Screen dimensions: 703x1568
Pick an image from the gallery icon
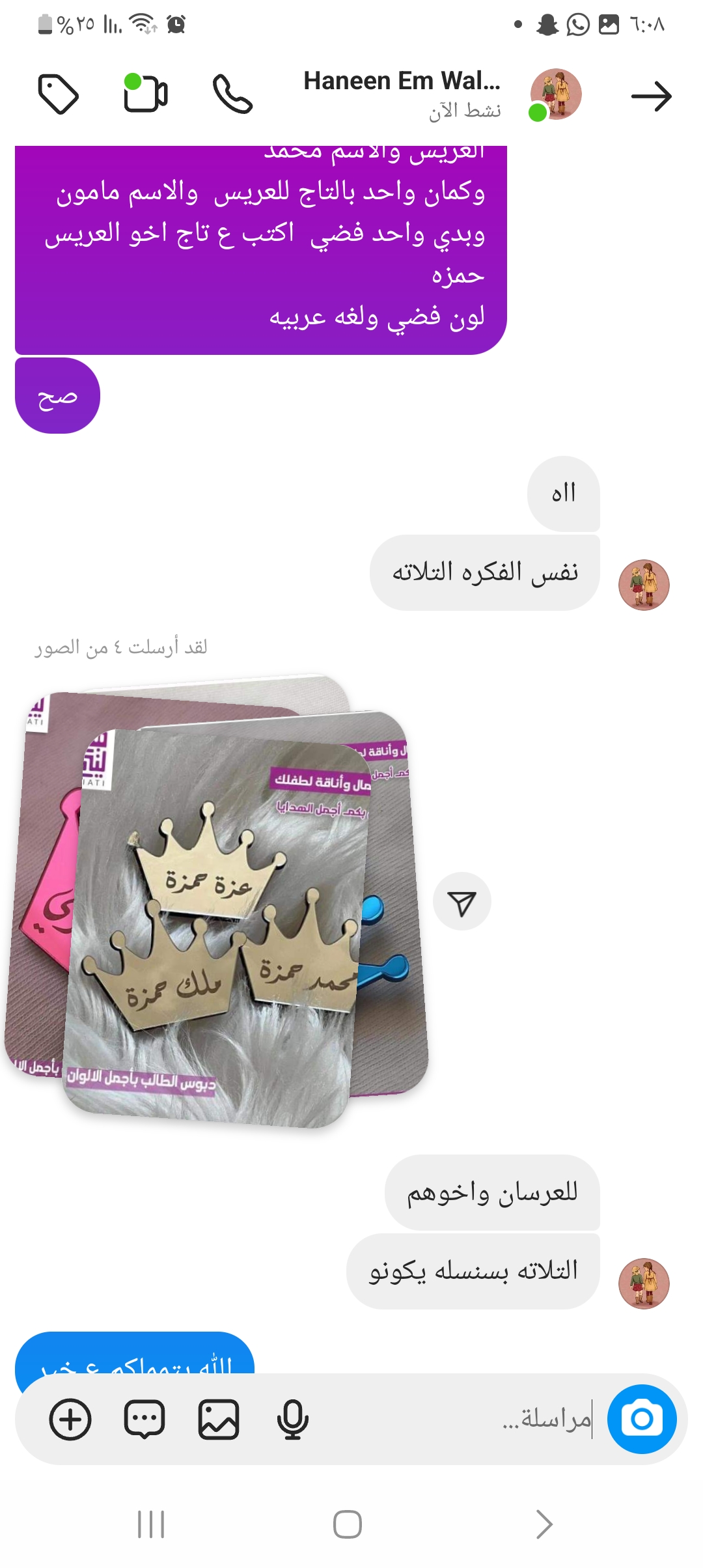pyautogui.click(x=219, y=1419)
